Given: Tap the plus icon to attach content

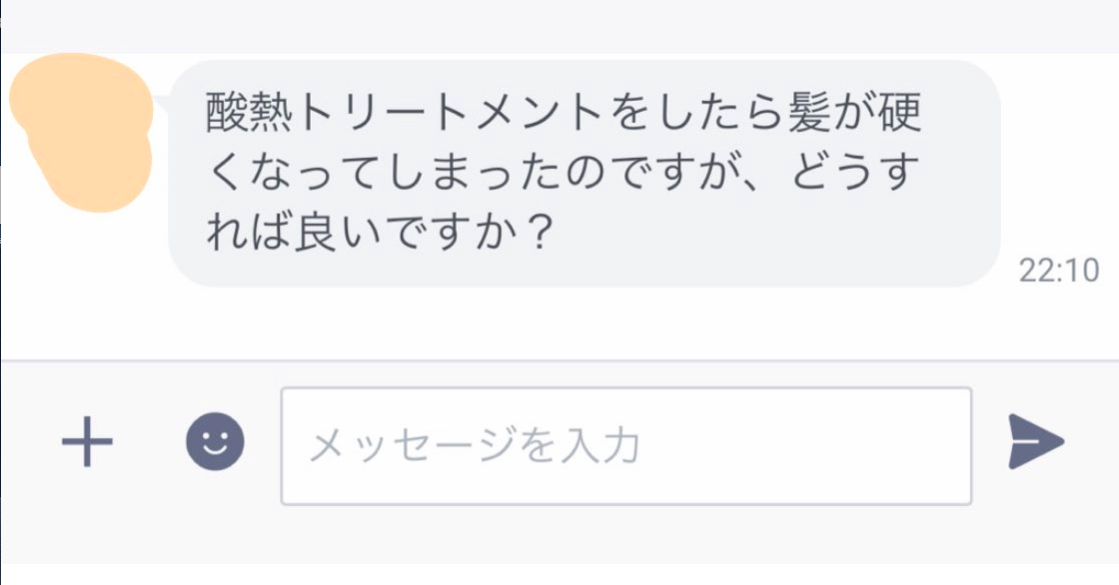Looking at the screenshot, I should coord(87,442).
